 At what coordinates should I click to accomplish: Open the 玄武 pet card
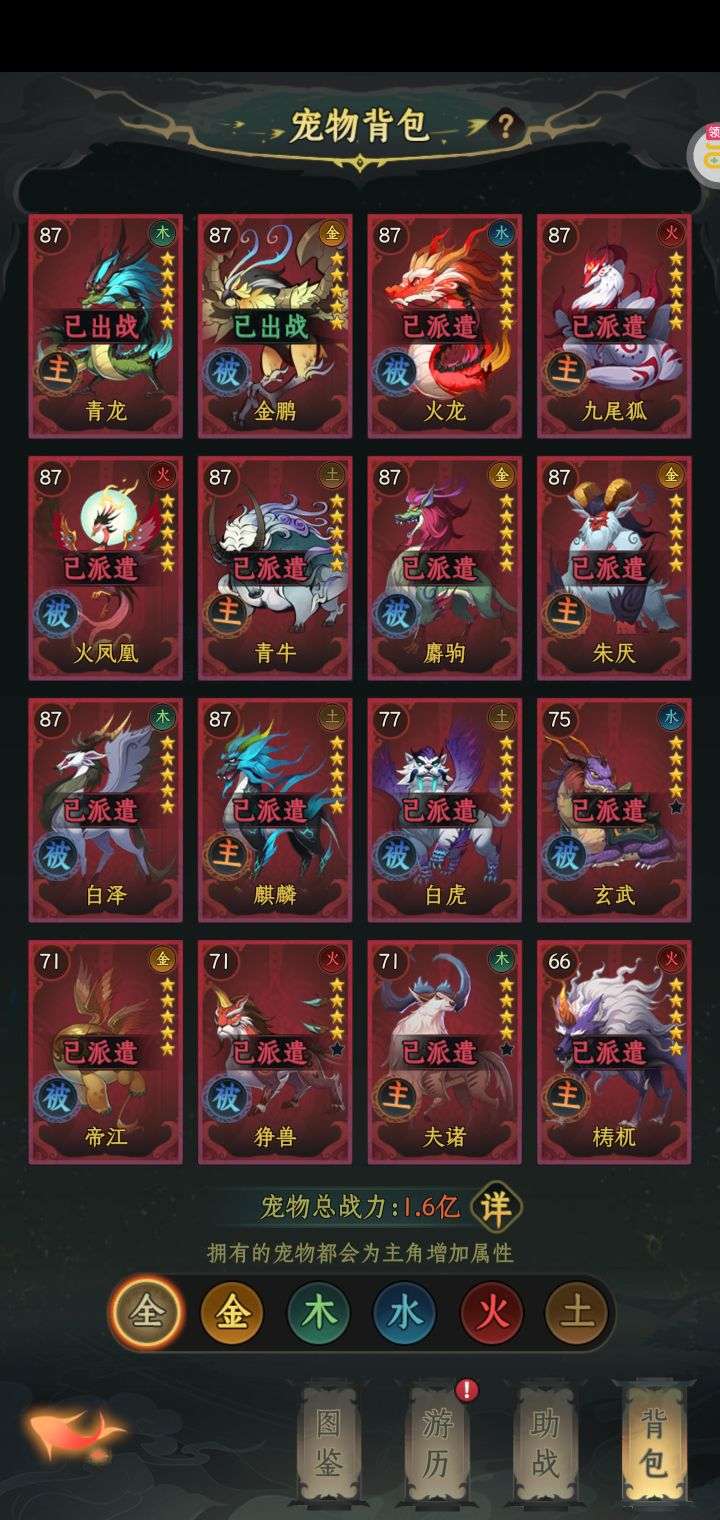tap(614, 810)
